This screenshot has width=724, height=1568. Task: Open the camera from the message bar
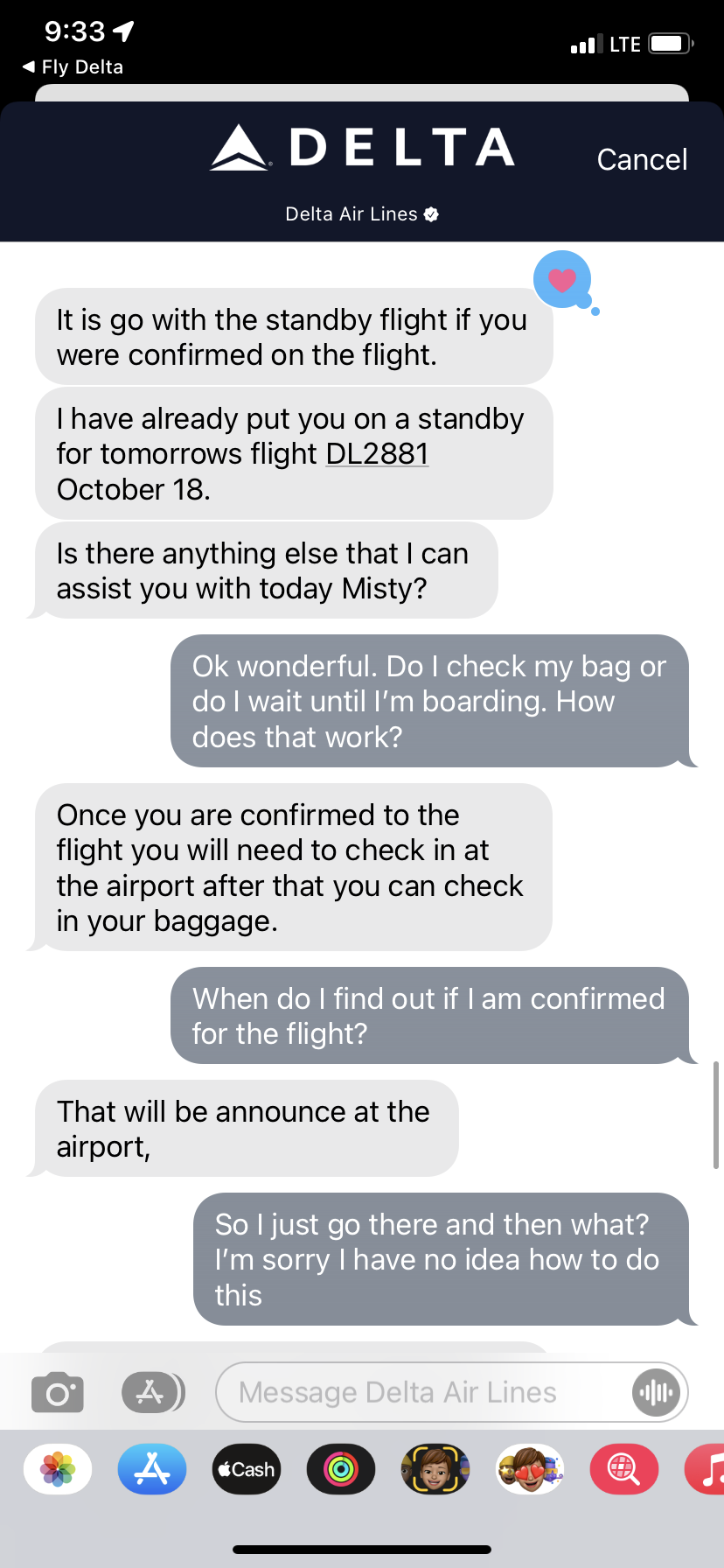tap(57, 1391)
